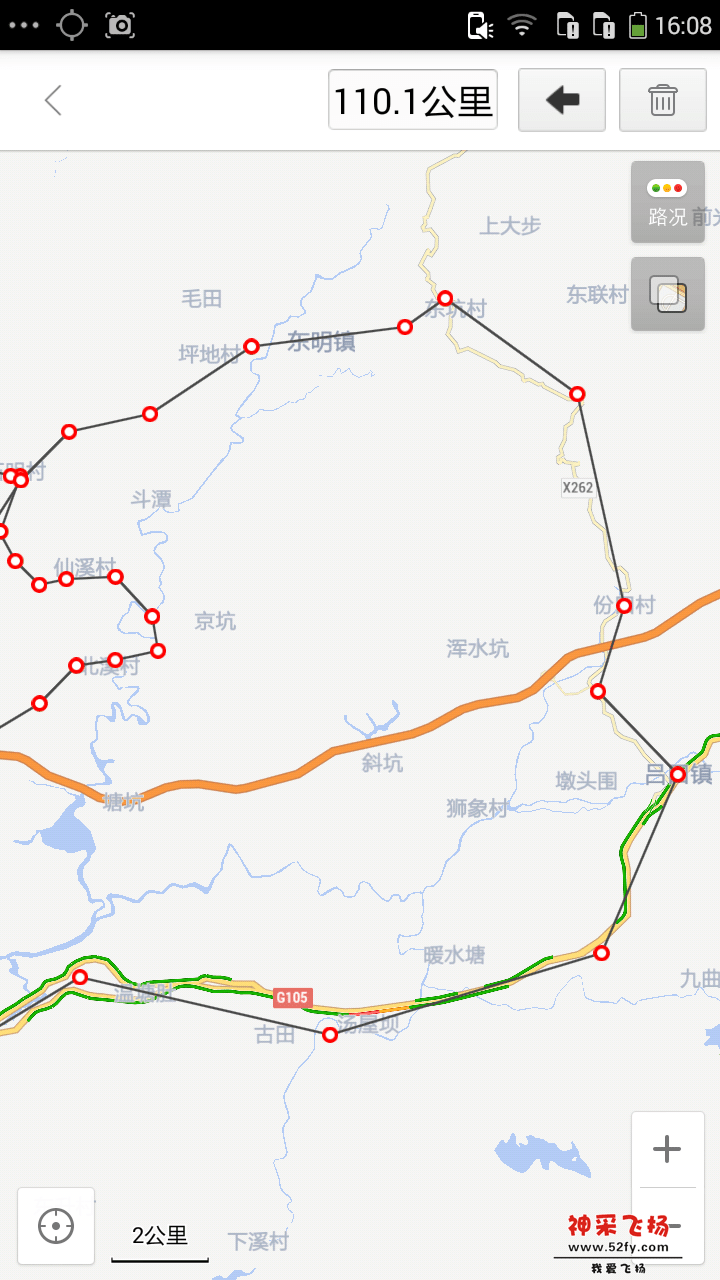Select the G105 highway shield label
Image resolution: width=720 pixels, height=1280 pixels.
(291, 997)
